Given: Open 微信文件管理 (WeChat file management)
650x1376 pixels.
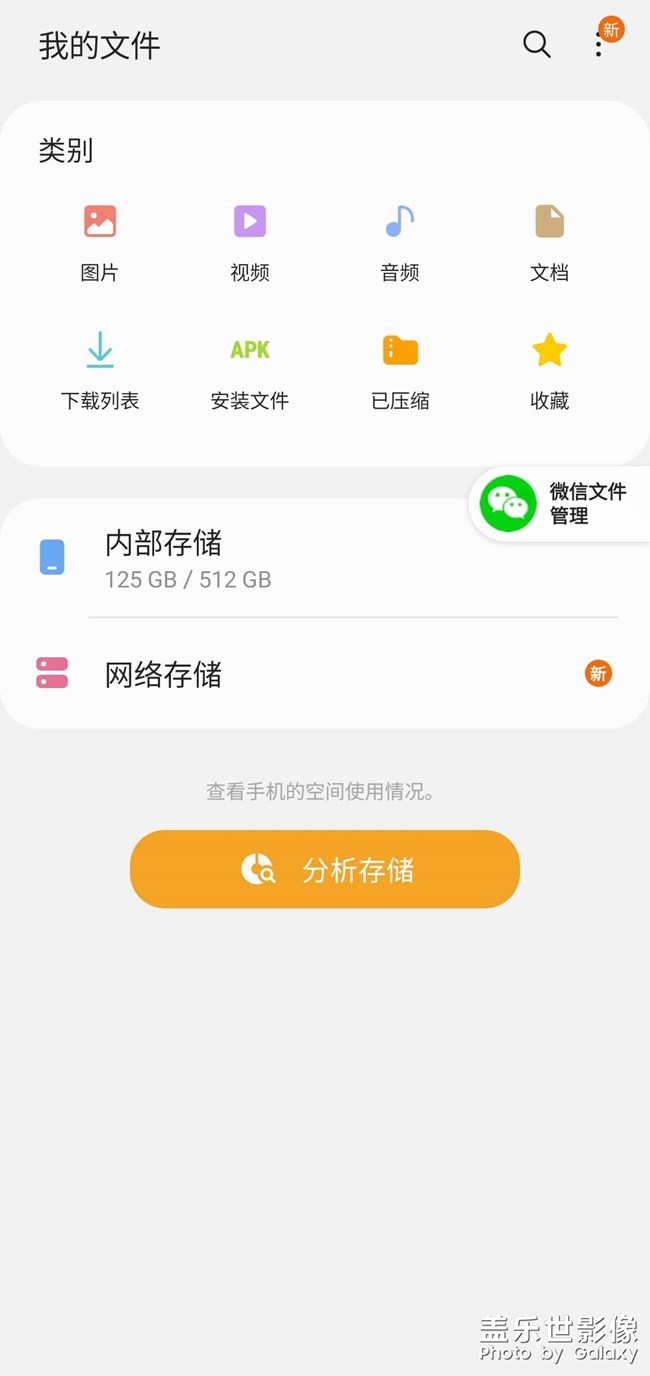Looking at the screenshot, I should [x=560, y=503].
